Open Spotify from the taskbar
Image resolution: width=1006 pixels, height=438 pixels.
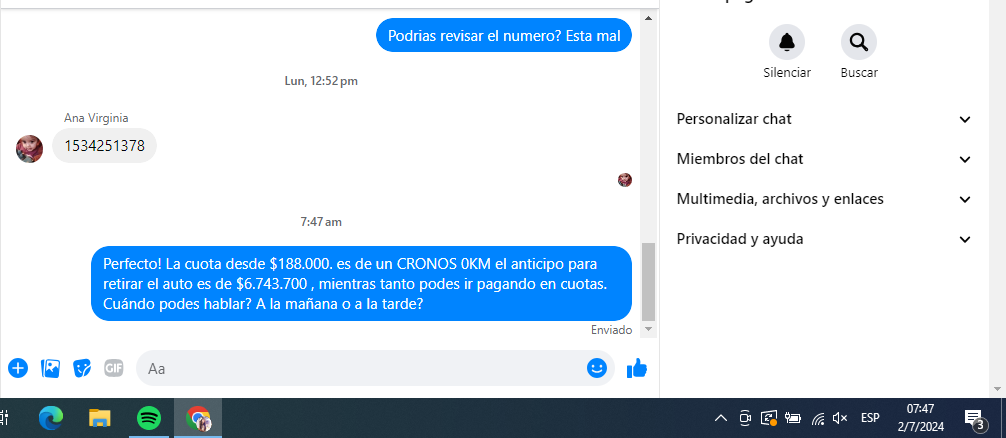coord(148,418)
